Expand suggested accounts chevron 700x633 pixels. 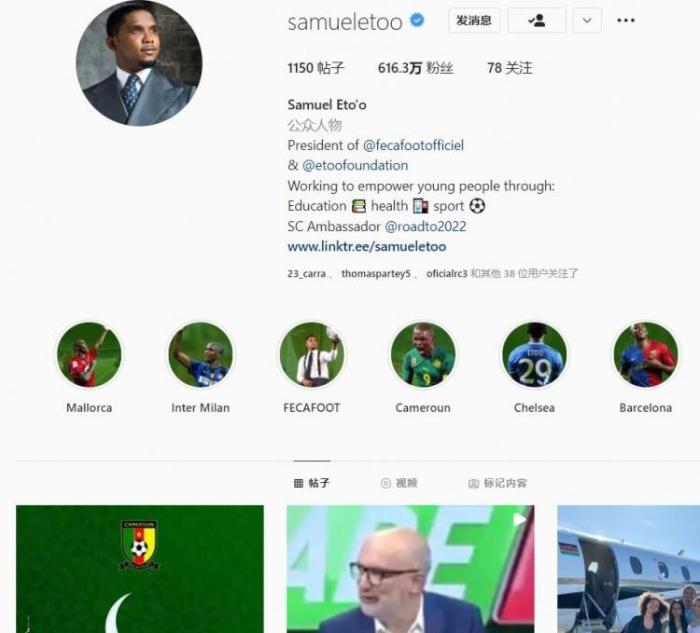[x=587, y=20]
